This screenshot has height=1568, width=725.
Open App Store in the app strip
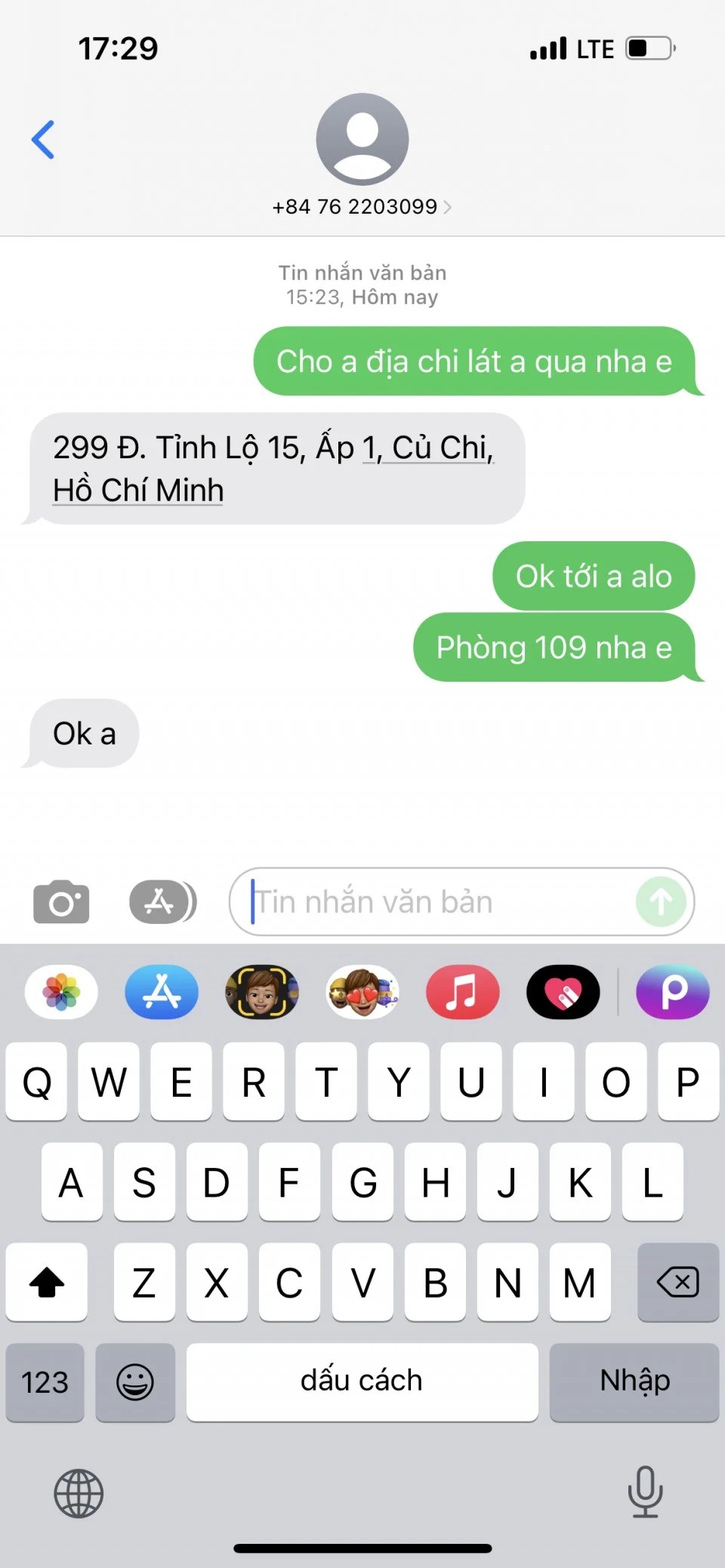point(162,992)
